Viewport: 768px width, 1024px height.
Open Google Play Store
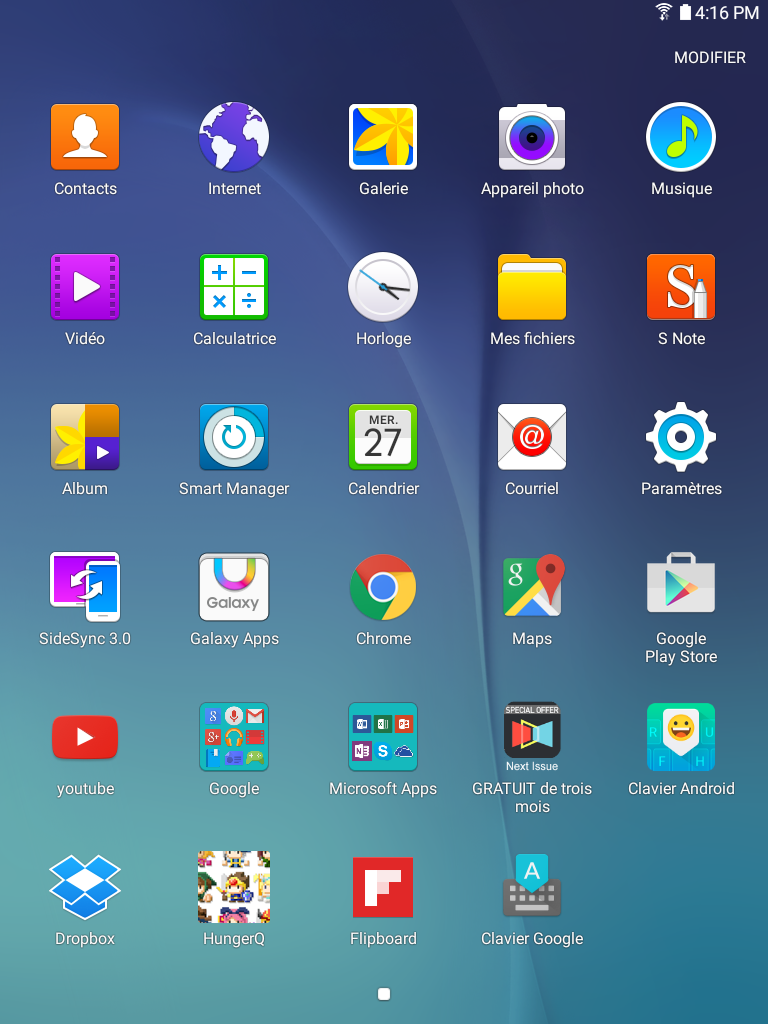(x=681, y=587)
